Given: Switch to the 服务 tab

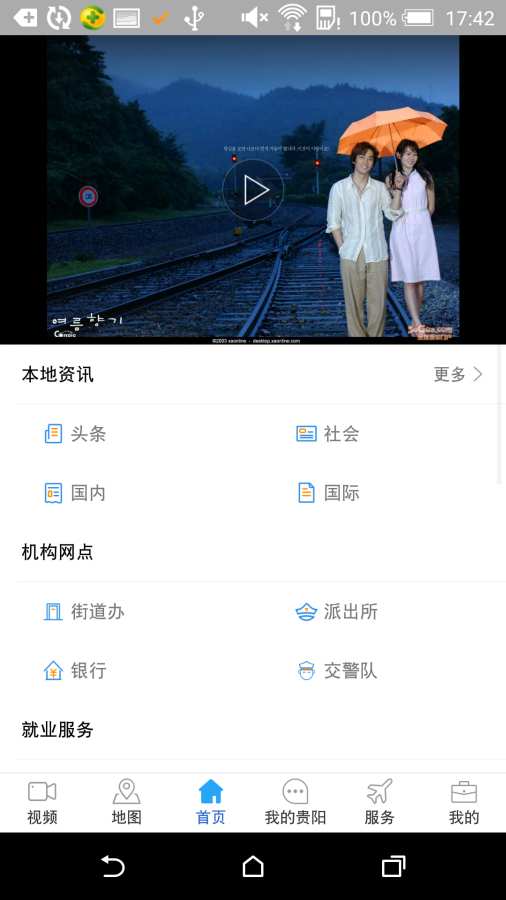Looking at the screenshot, I should pos(379,802).
